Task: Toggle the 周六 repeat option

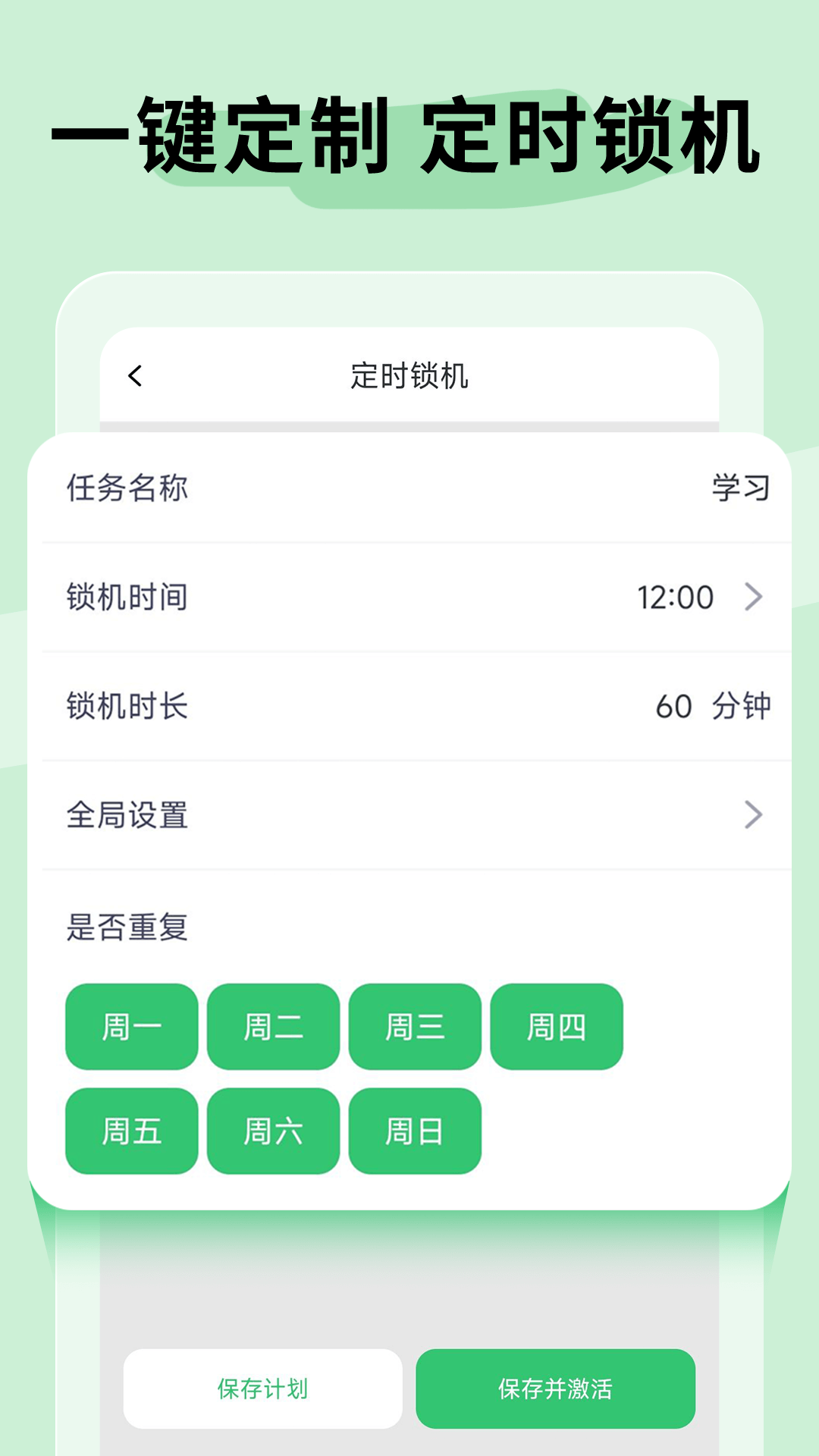Action: click(x=273, y=1131)
